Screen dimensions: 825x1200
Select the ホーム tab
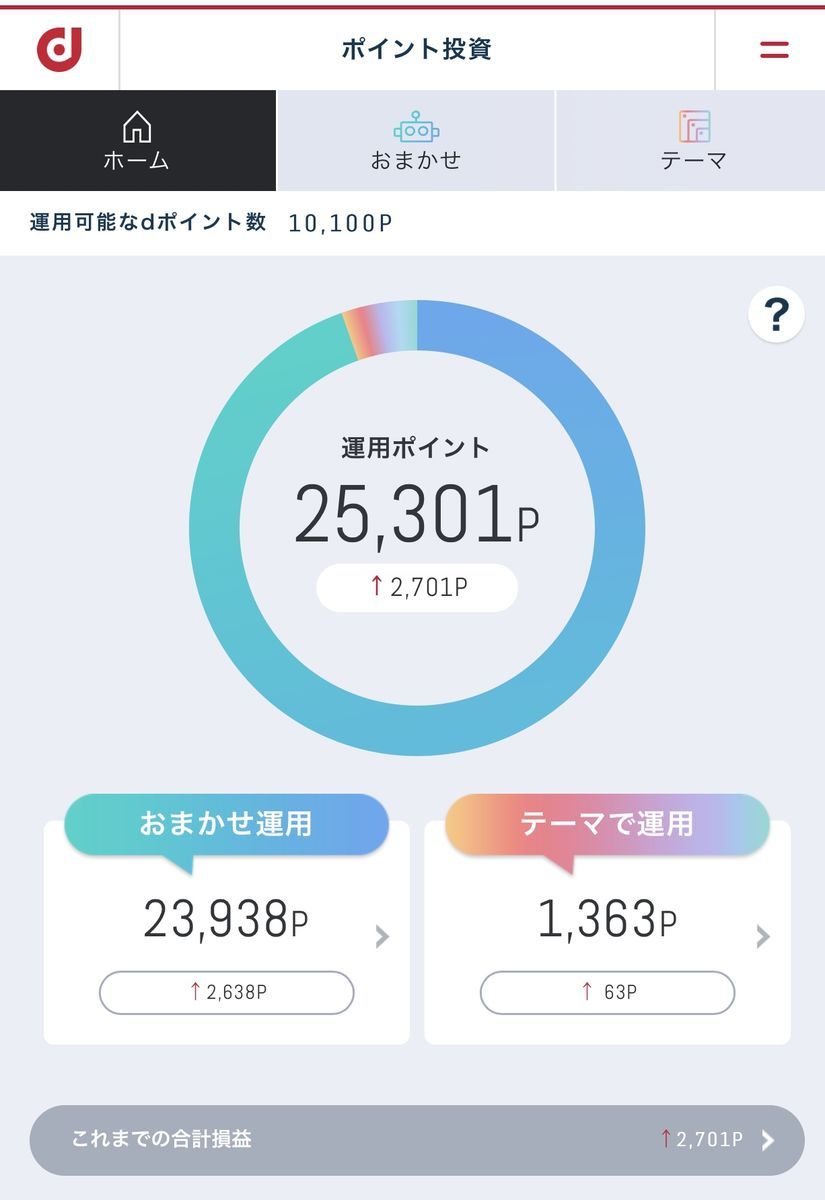click(x=137, y=141)
